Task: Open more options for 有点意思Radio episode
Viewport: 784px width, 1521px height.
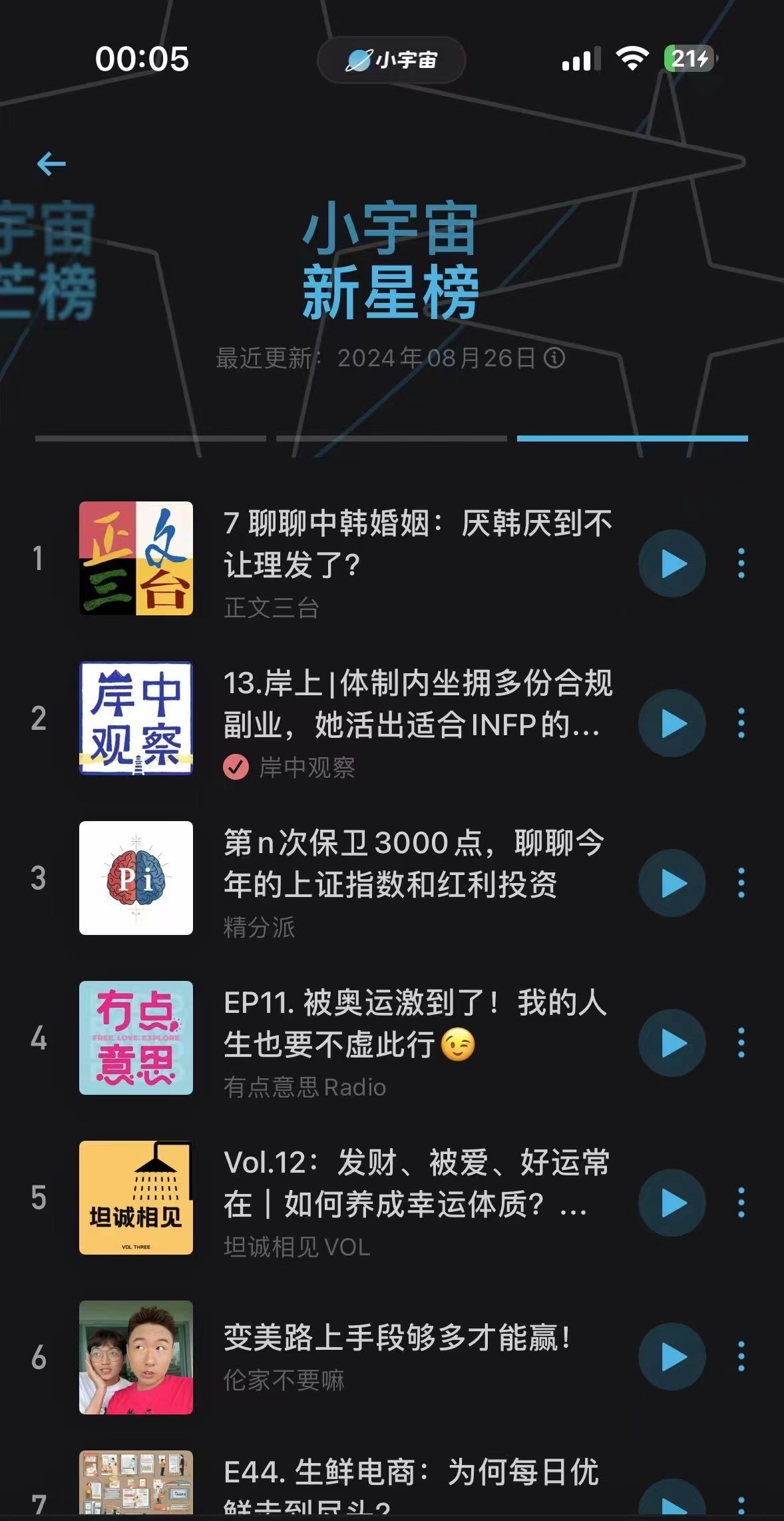Action: click(741, 1044)
